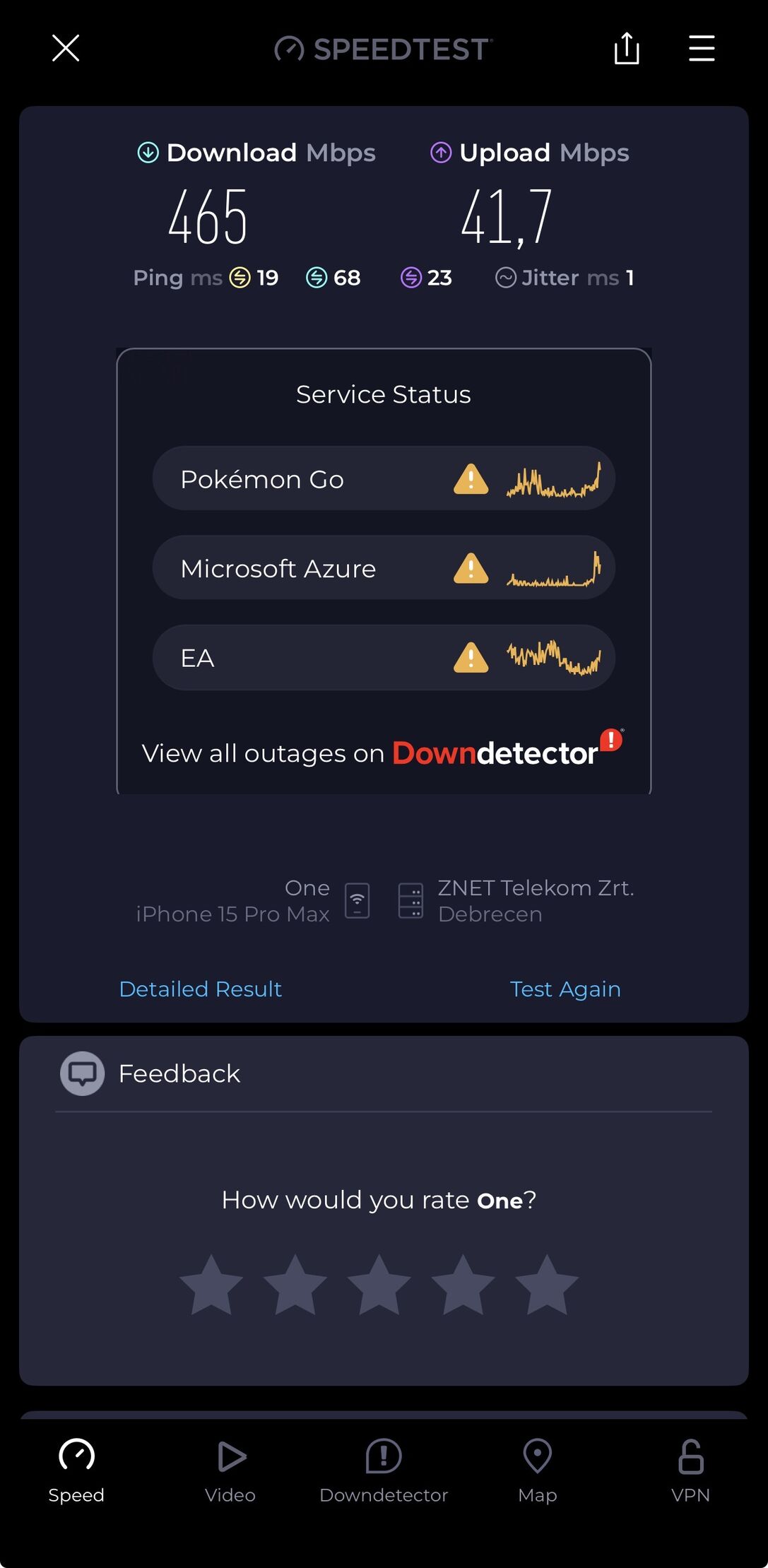768x1568 pixels.
Task: Rate One with five stars
Action: [x=546, y=1285]
